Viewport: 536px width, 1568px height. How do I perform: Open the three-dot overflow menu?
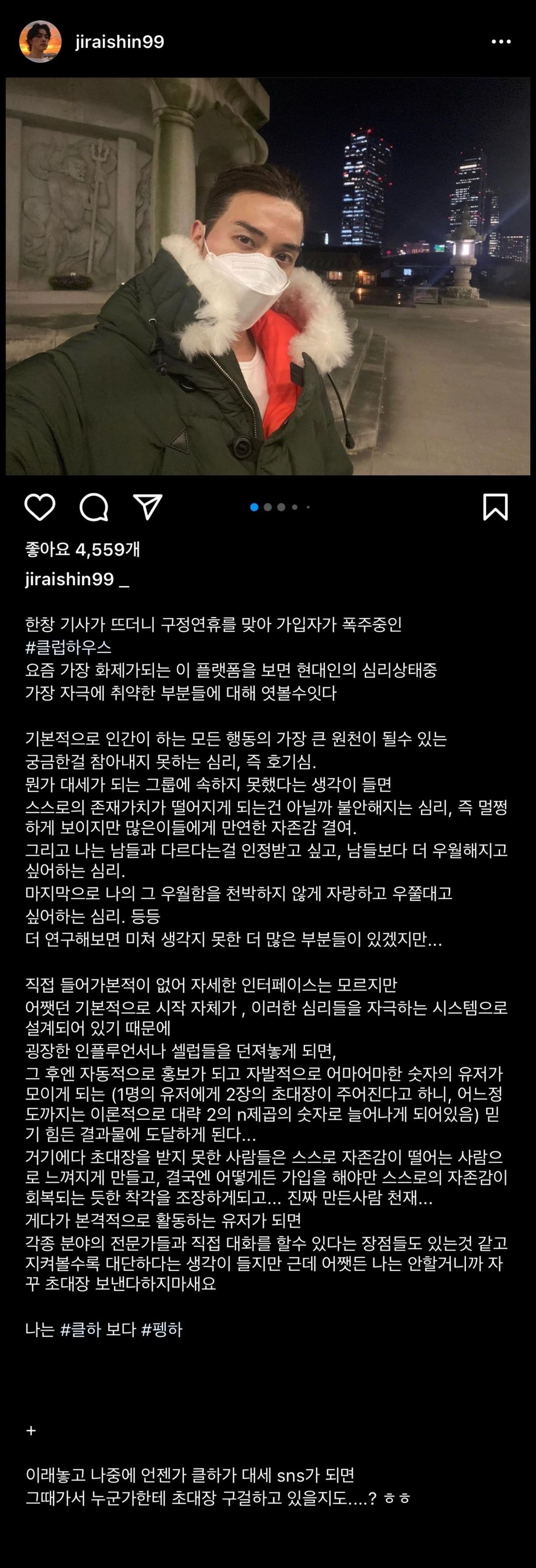pos(501,42)
